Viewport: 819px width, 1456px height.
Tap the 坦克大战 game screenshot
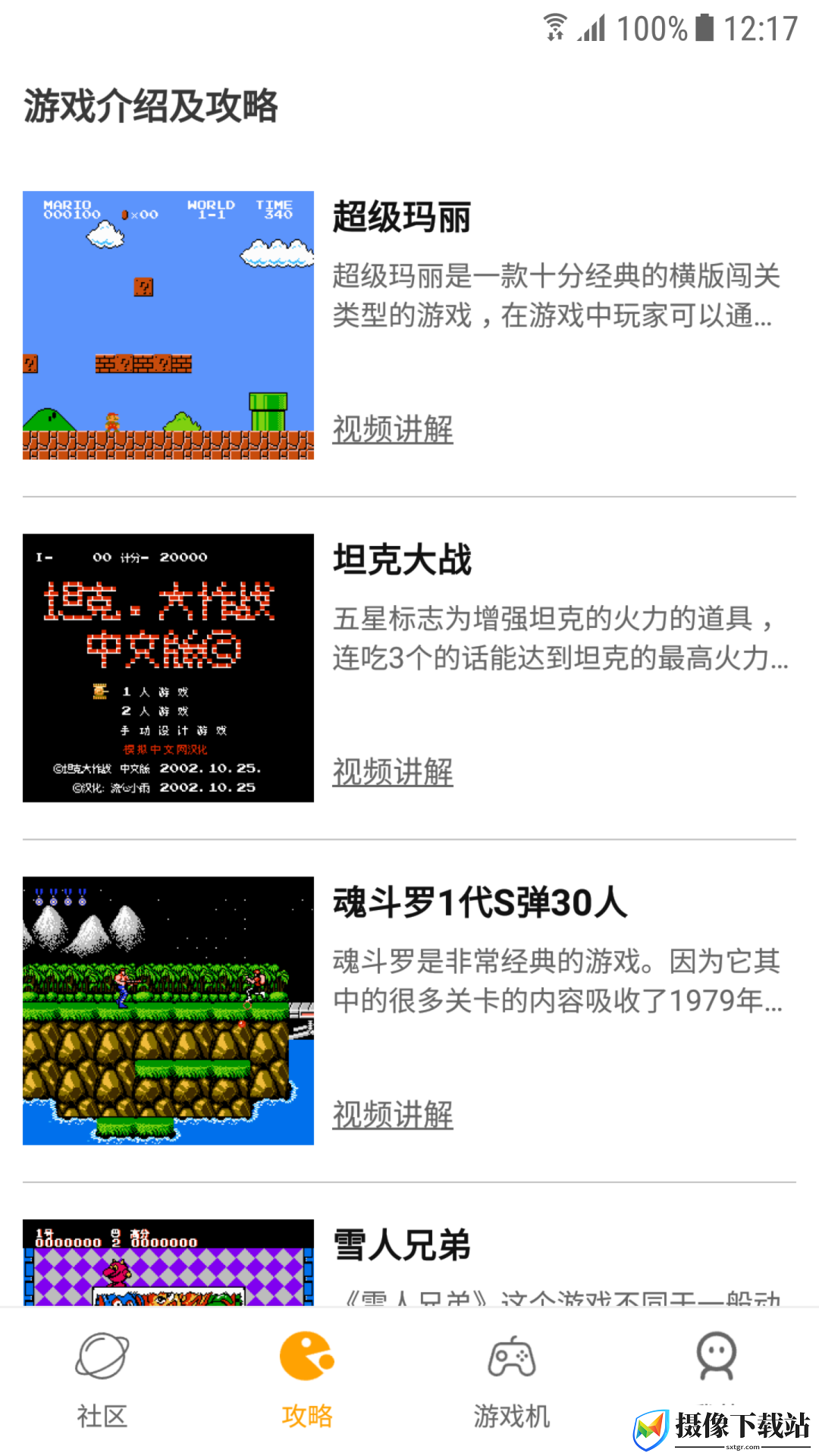click(168, 668)
